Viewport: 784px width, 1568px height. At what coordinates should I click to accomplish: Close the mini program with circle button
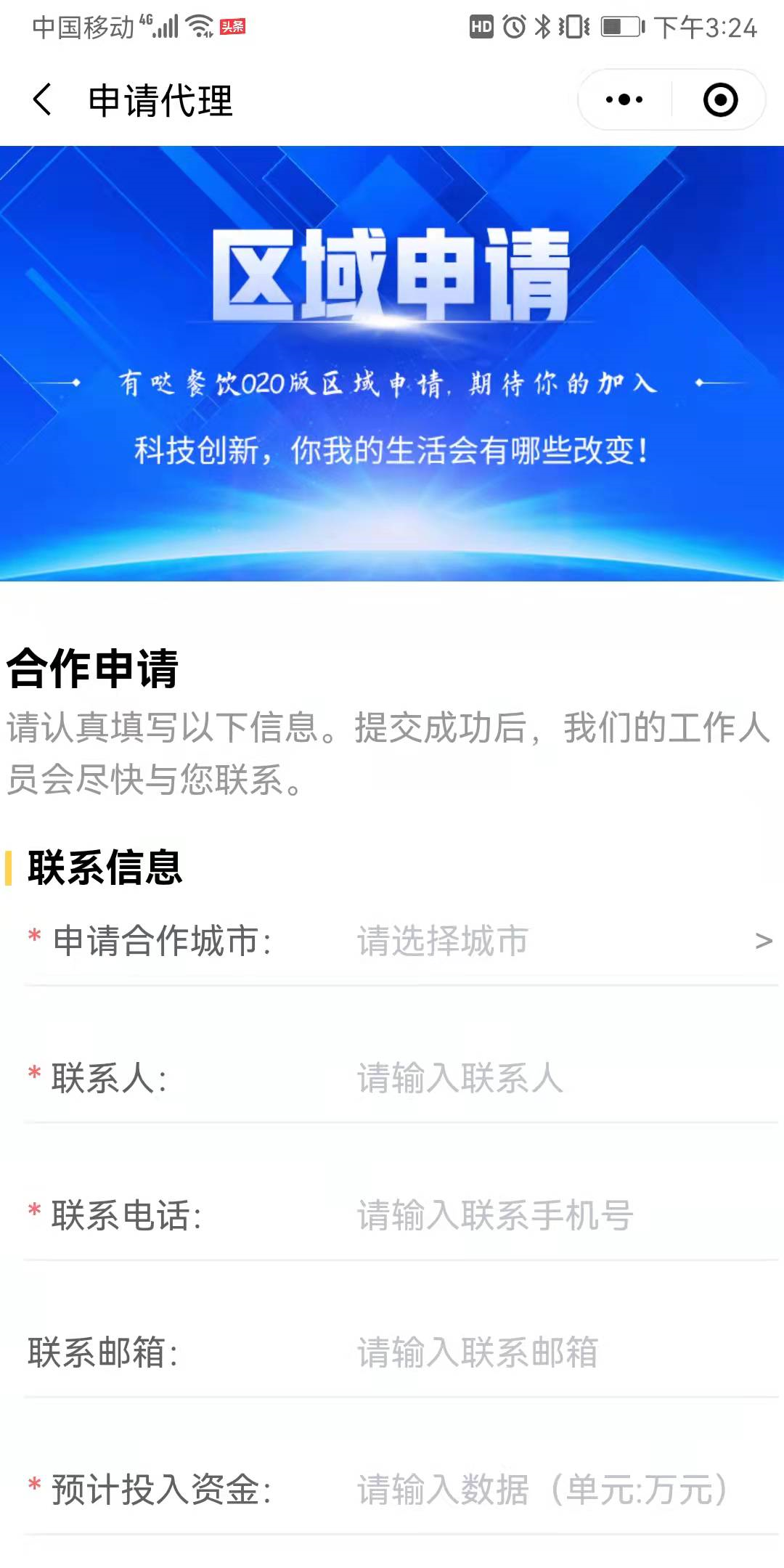(720, 99)
